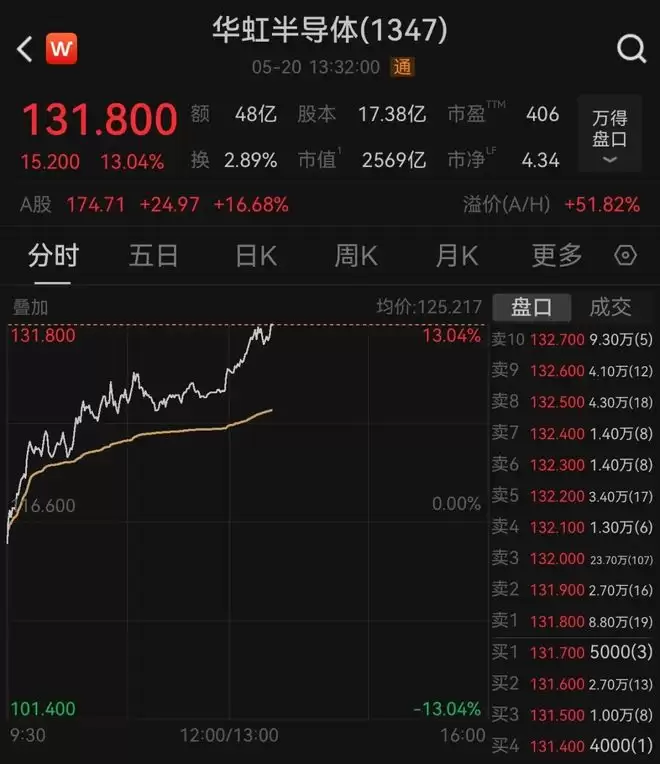Switch to the 成交 tab
Screen dimensions: 660x764
click(610, 307)
